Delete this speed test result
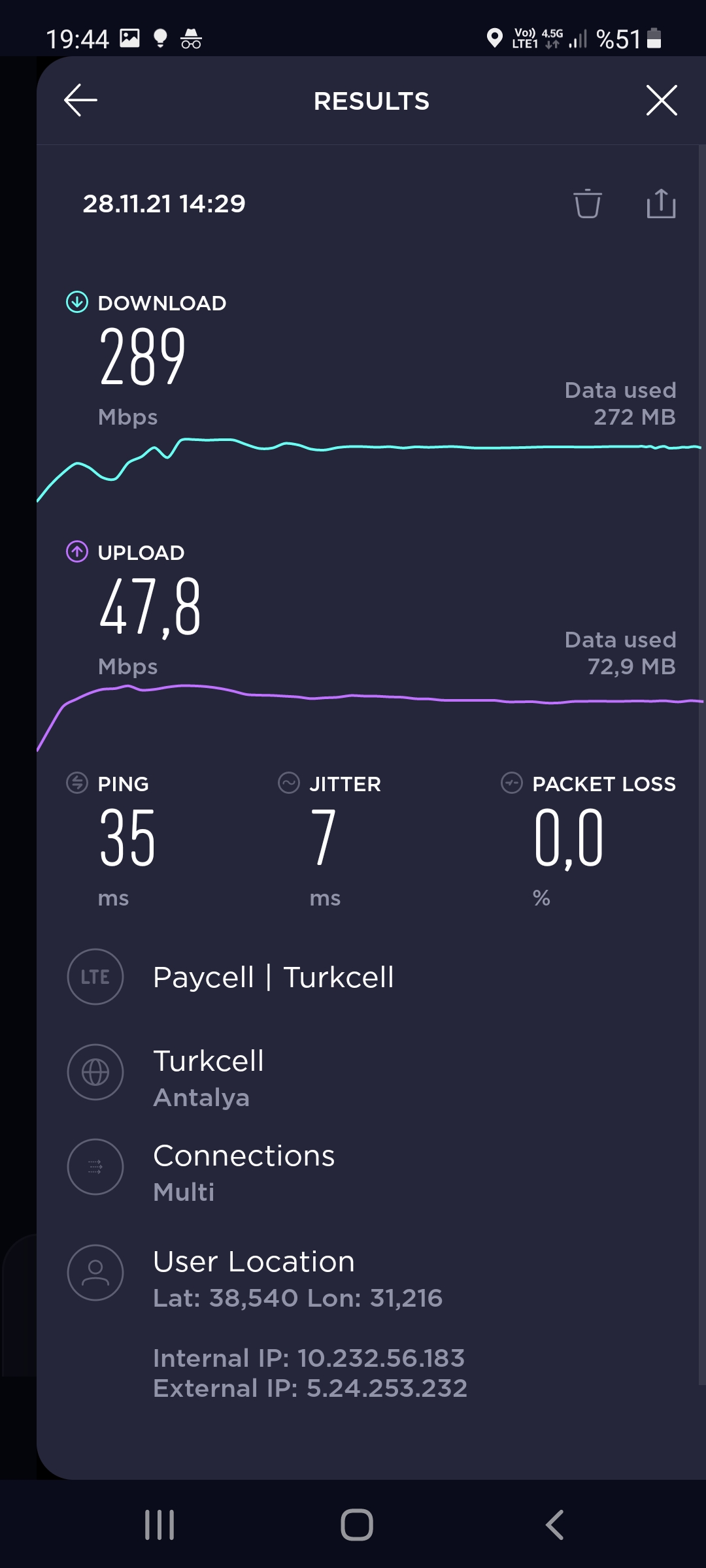Screen dimensions: 706x1568 587,204
